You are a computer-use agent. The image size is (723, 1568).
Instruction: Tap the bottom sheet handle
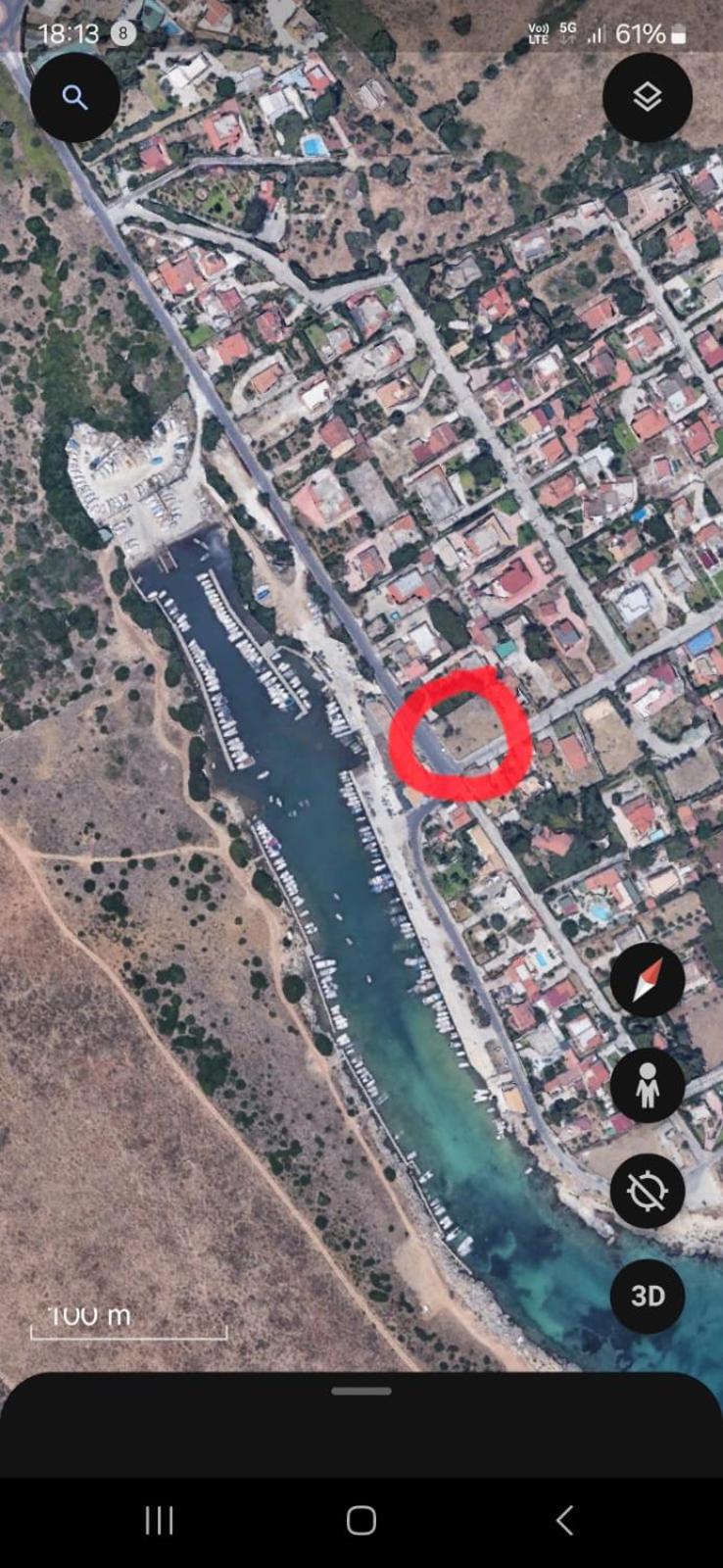click(x=361, y=1391)
